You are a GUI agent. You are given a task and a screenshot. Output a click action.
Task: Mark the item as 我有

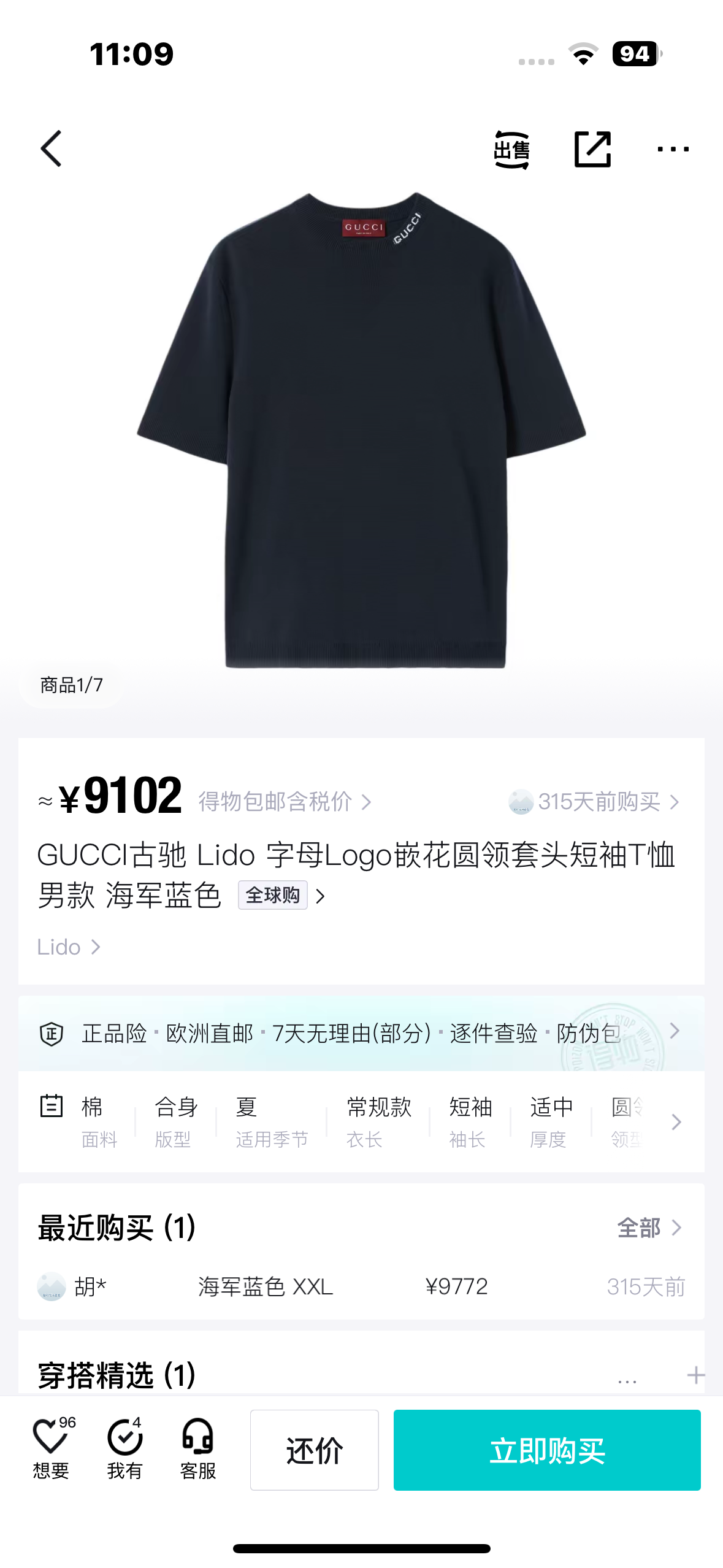tap(124, 1449)
